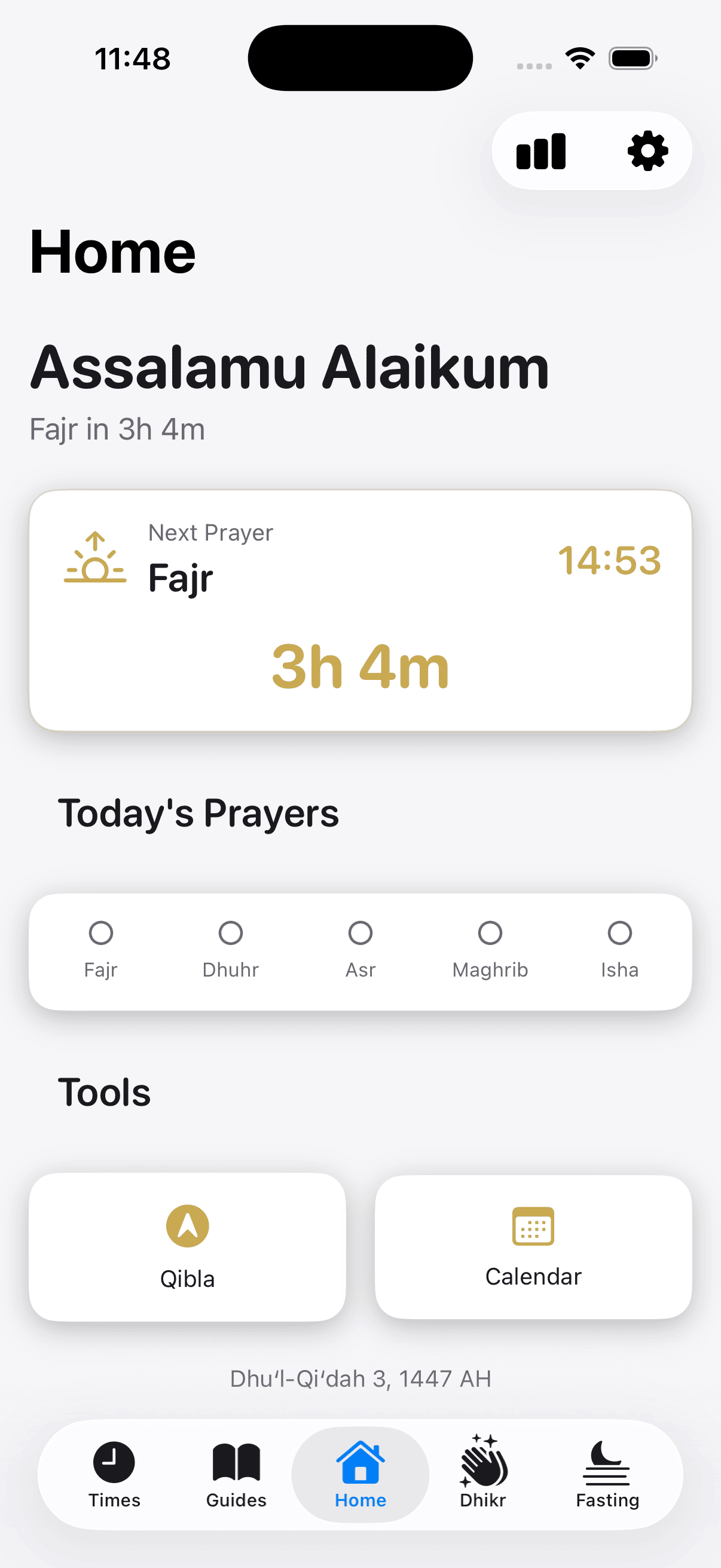Tap the Fajr time showing 14:53
Screen dimensions: 721x1568
(x=610, y=561)
